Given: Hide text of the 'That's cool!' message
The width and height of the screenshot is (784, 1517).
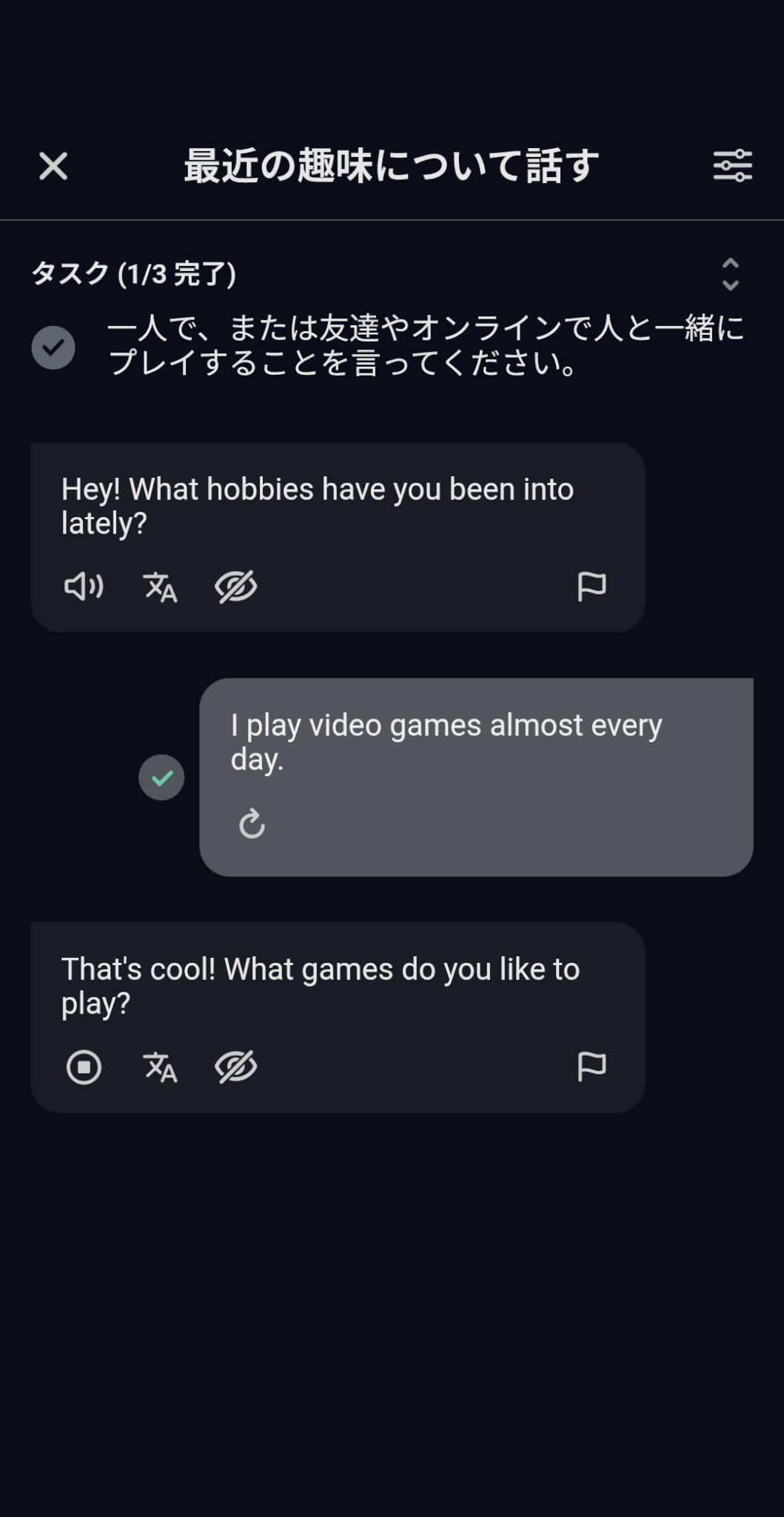Looking at the screenshot, I should tap(235, 1067).
